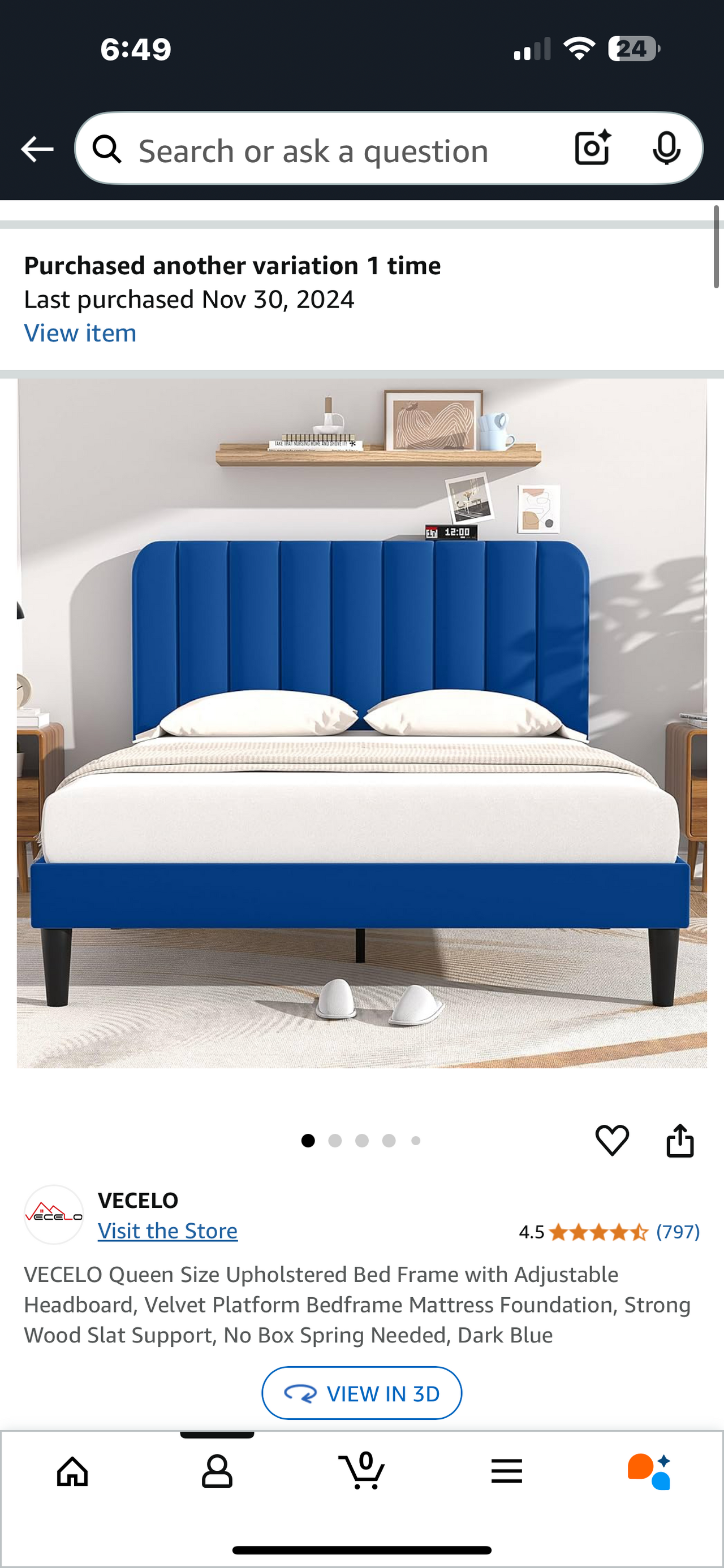The image size is (724, 1568).
Task: Start voice search with the microphone
Action: tap(666, 149)
